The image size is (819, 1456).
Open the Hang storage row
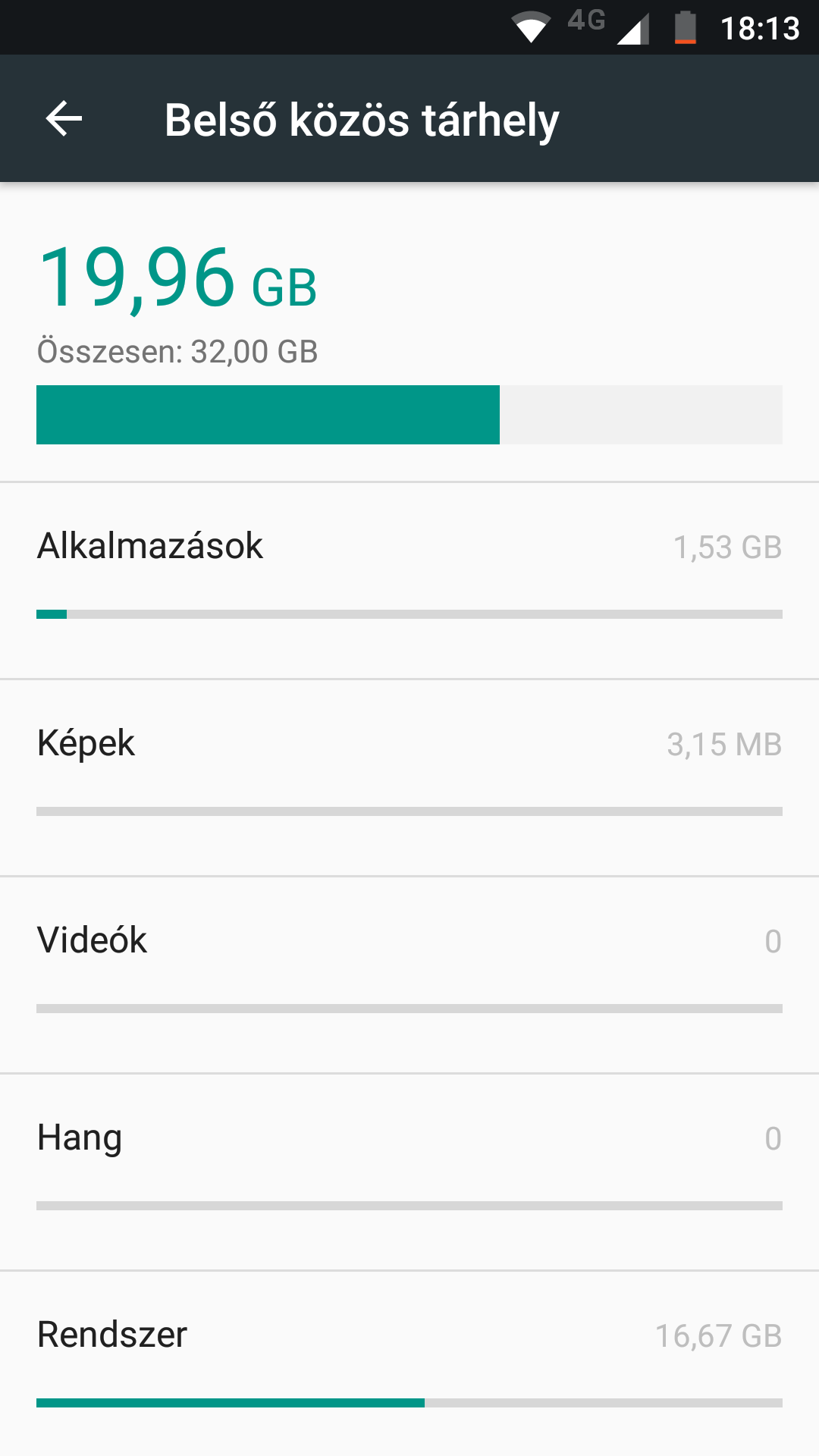[x=409, y=1172]
